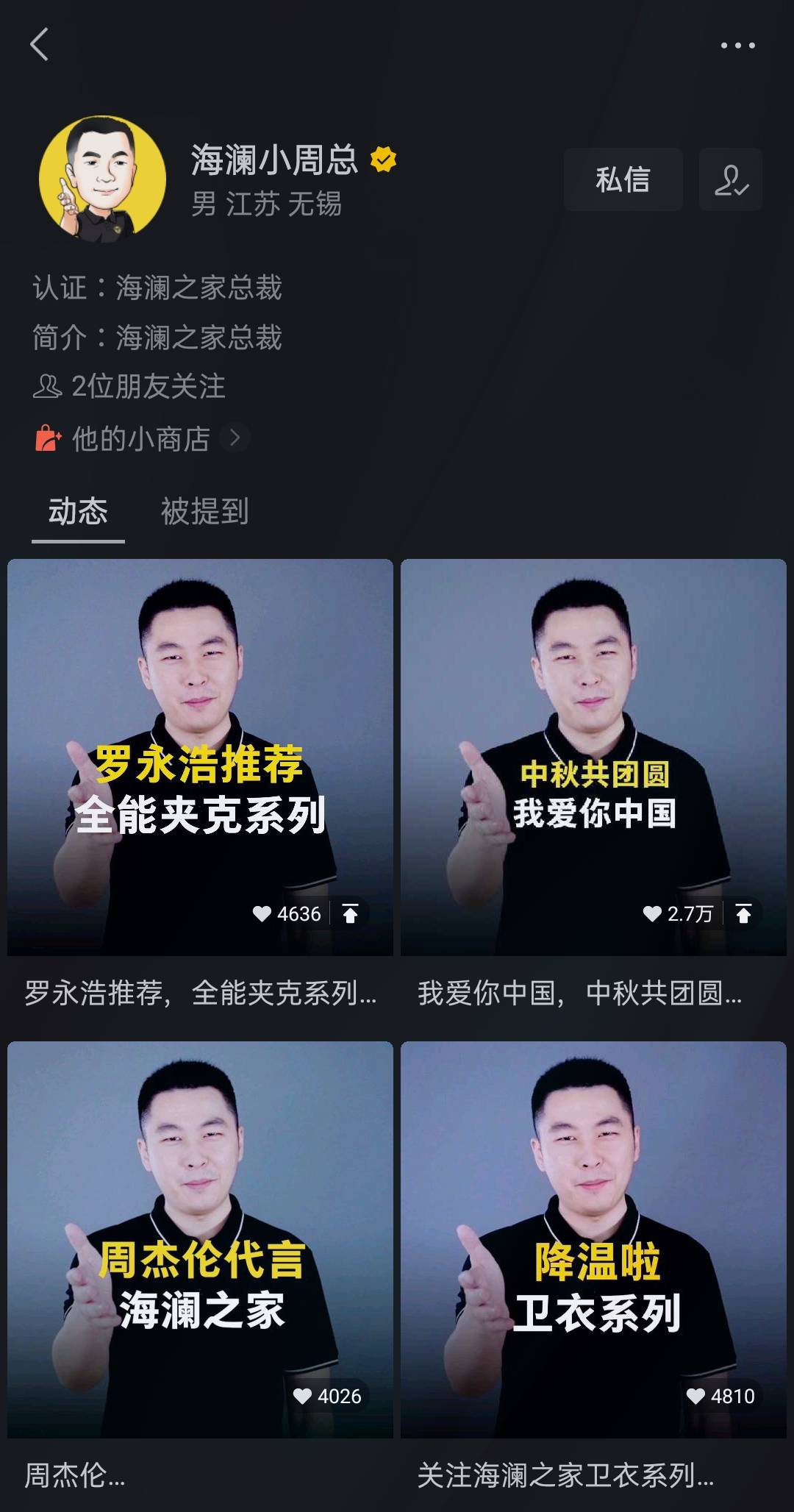The width and height of the screenshot is (794, 1512).
Task: Open the 周杰伦代言 海澜之家 video
Action: click(x=200, y=1239)
